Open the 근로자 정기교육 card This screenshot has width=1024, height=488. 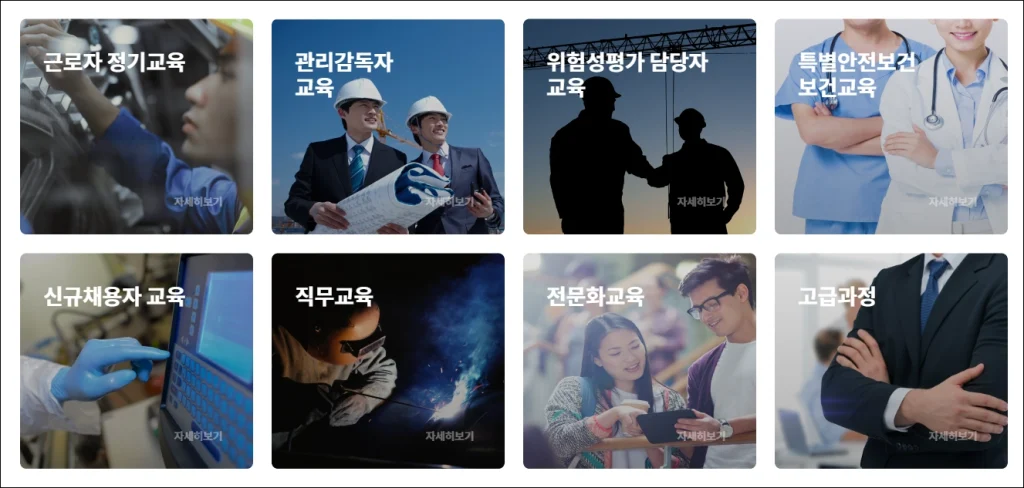136,127
